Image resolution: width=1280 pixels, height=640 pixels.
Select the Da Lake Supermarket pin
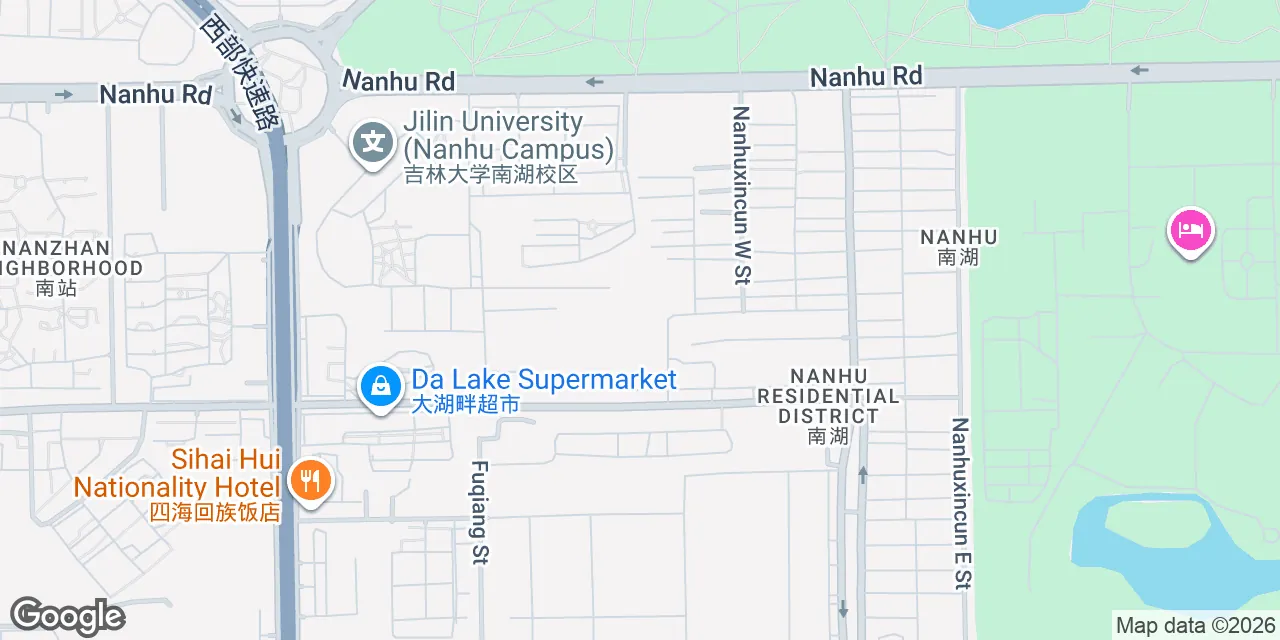point(380,385)
